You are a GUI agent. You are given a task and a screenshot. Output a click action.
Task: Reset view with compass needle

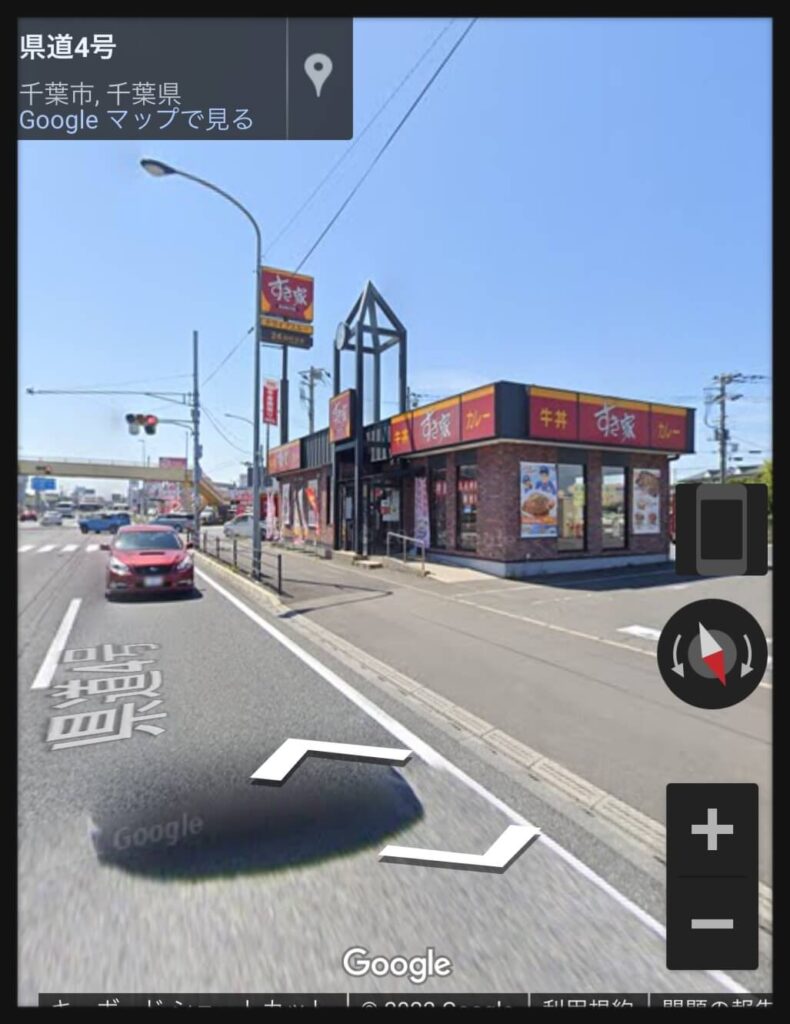pos(712,654)
